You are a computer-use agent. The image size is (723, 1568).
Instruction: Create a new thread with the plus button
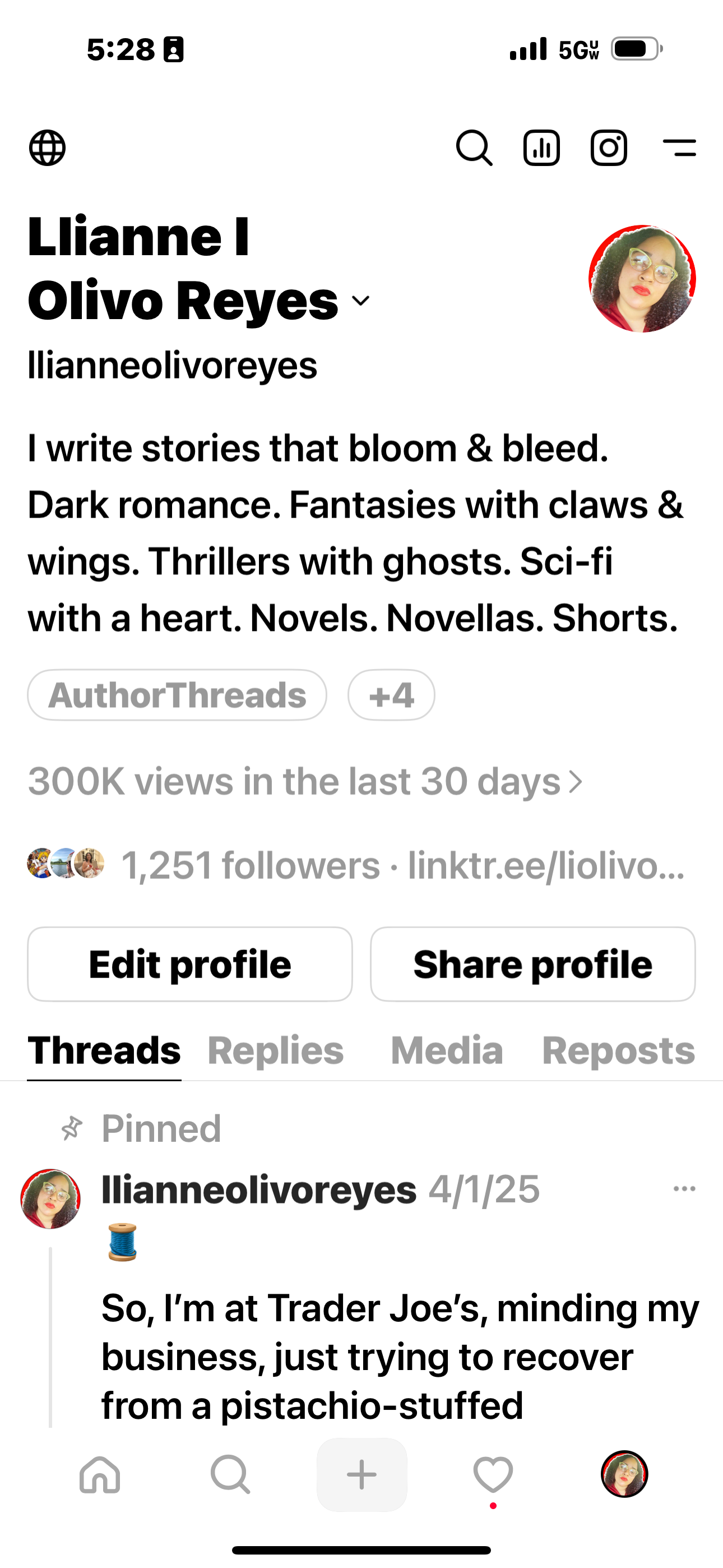coord(361,1475)
